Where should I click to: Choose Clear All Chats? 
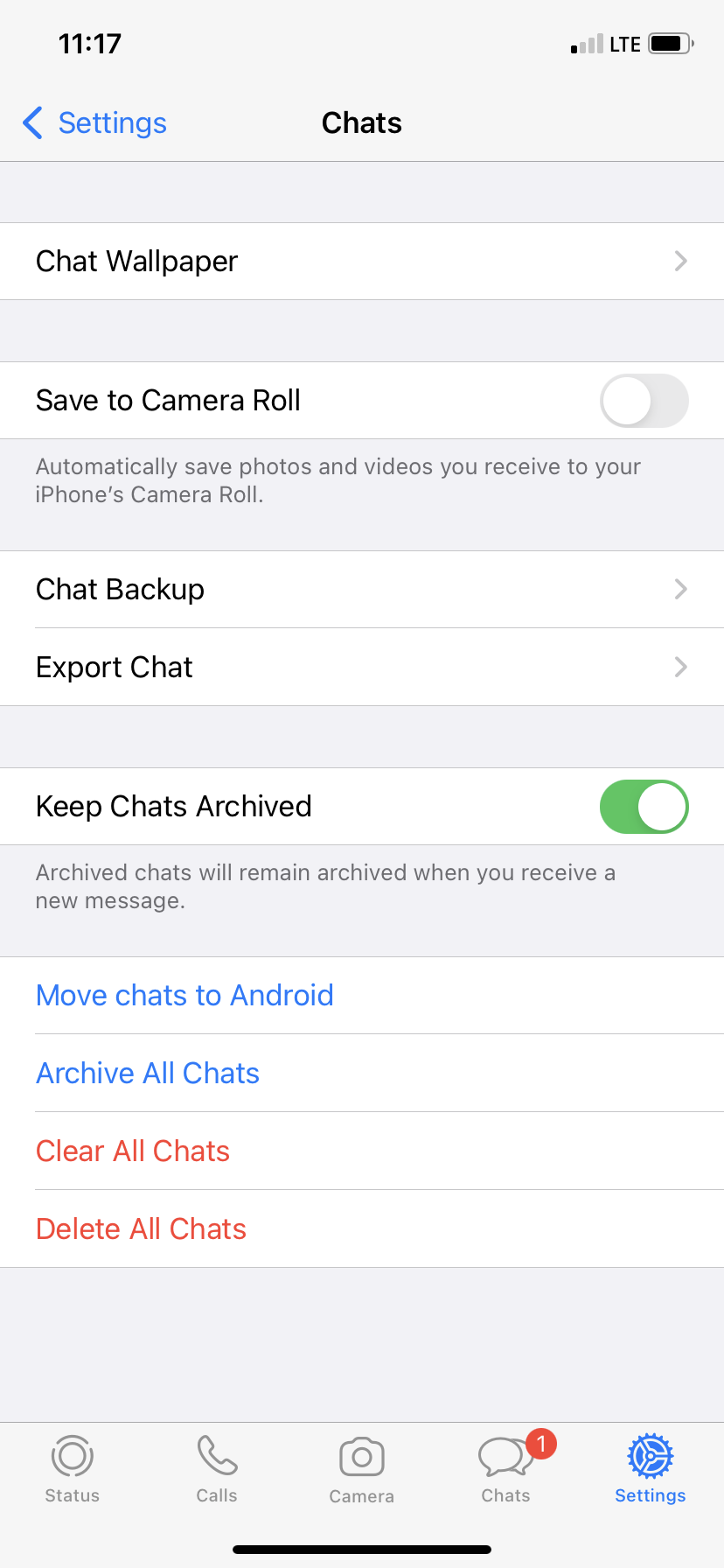133,1151
